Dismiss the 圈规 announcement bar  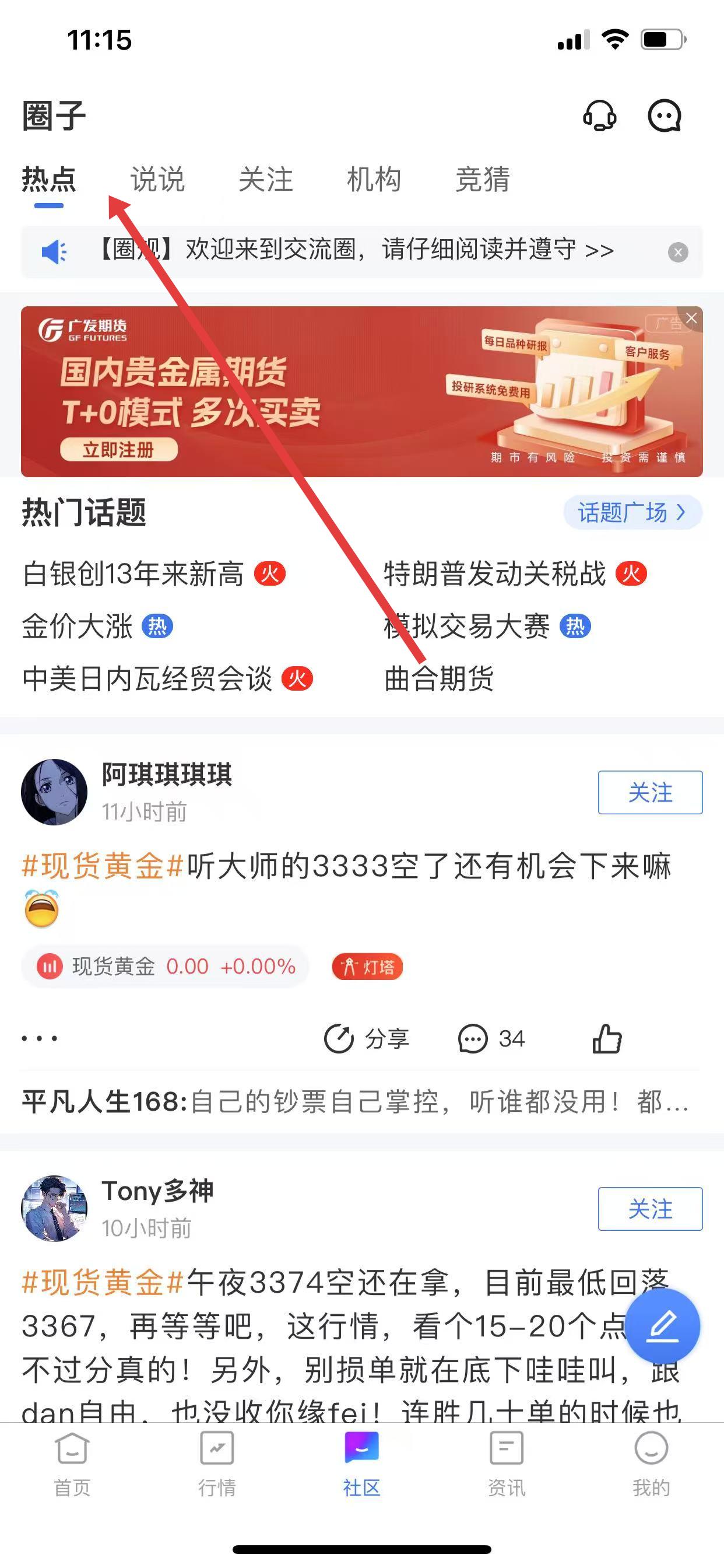coord(678,252)
